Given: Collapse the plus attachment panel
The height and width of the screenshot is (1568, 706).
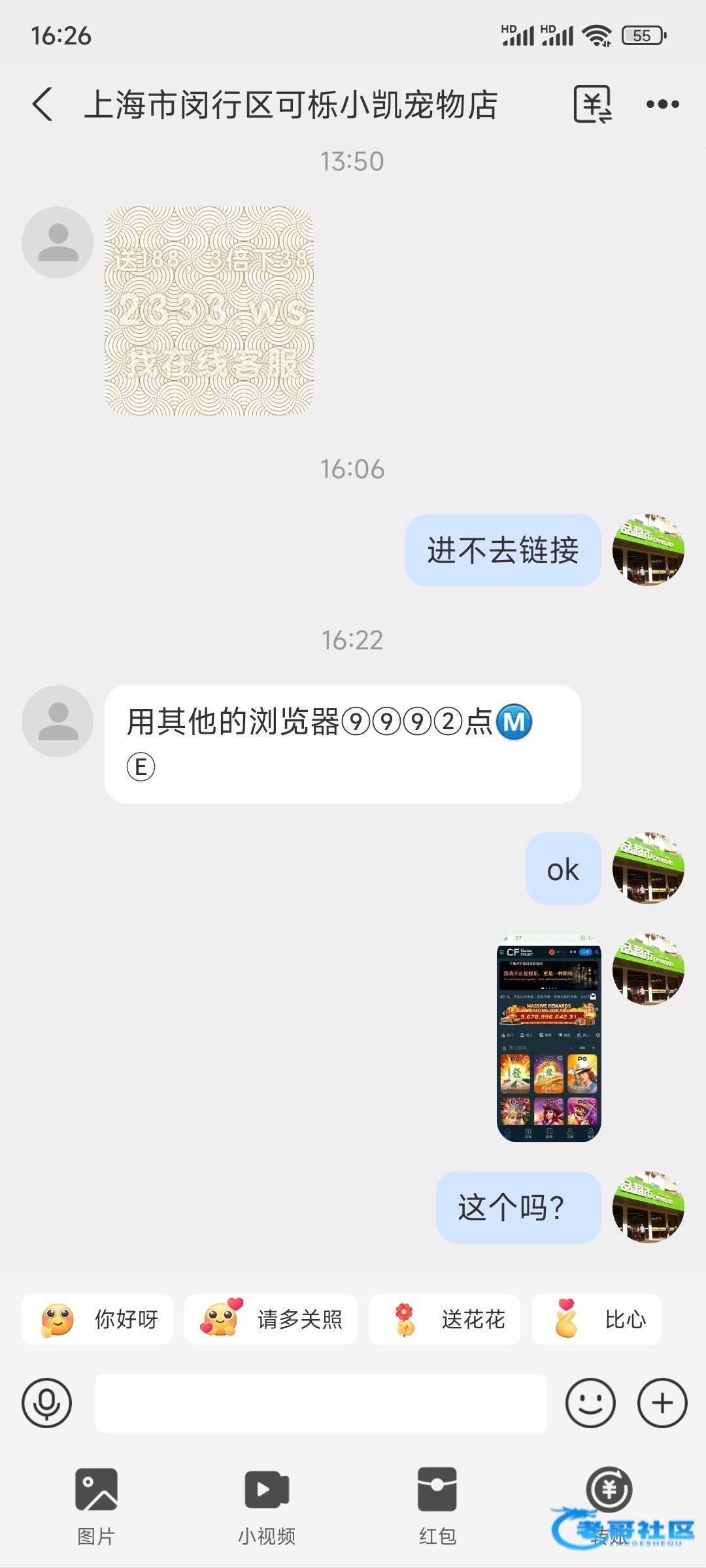Looking at the screenshot, I should point(662,1403).
